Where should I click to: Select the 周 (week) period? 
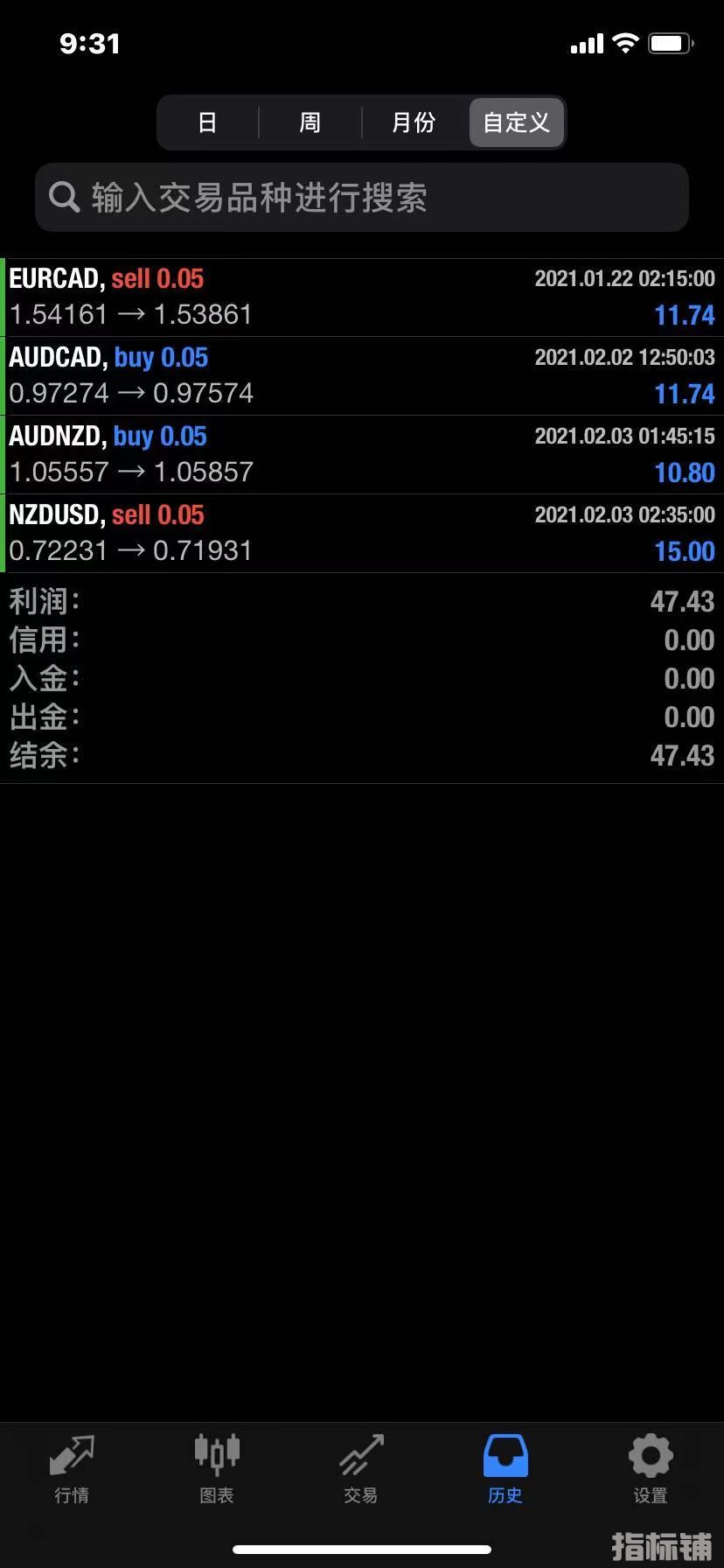pos(310,122)
